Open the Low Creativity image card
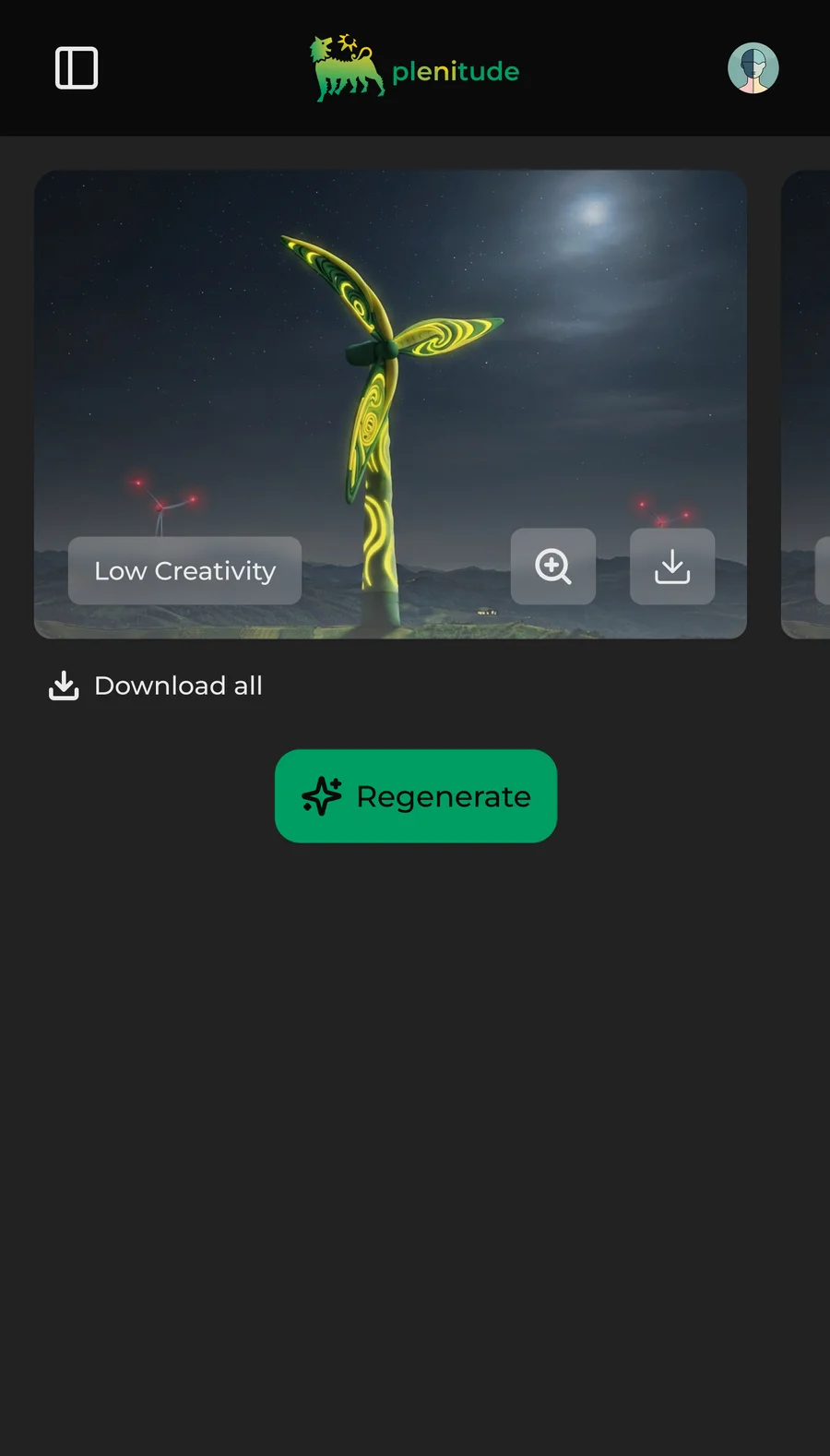830x1456 pixels. (x=390, y=369)
